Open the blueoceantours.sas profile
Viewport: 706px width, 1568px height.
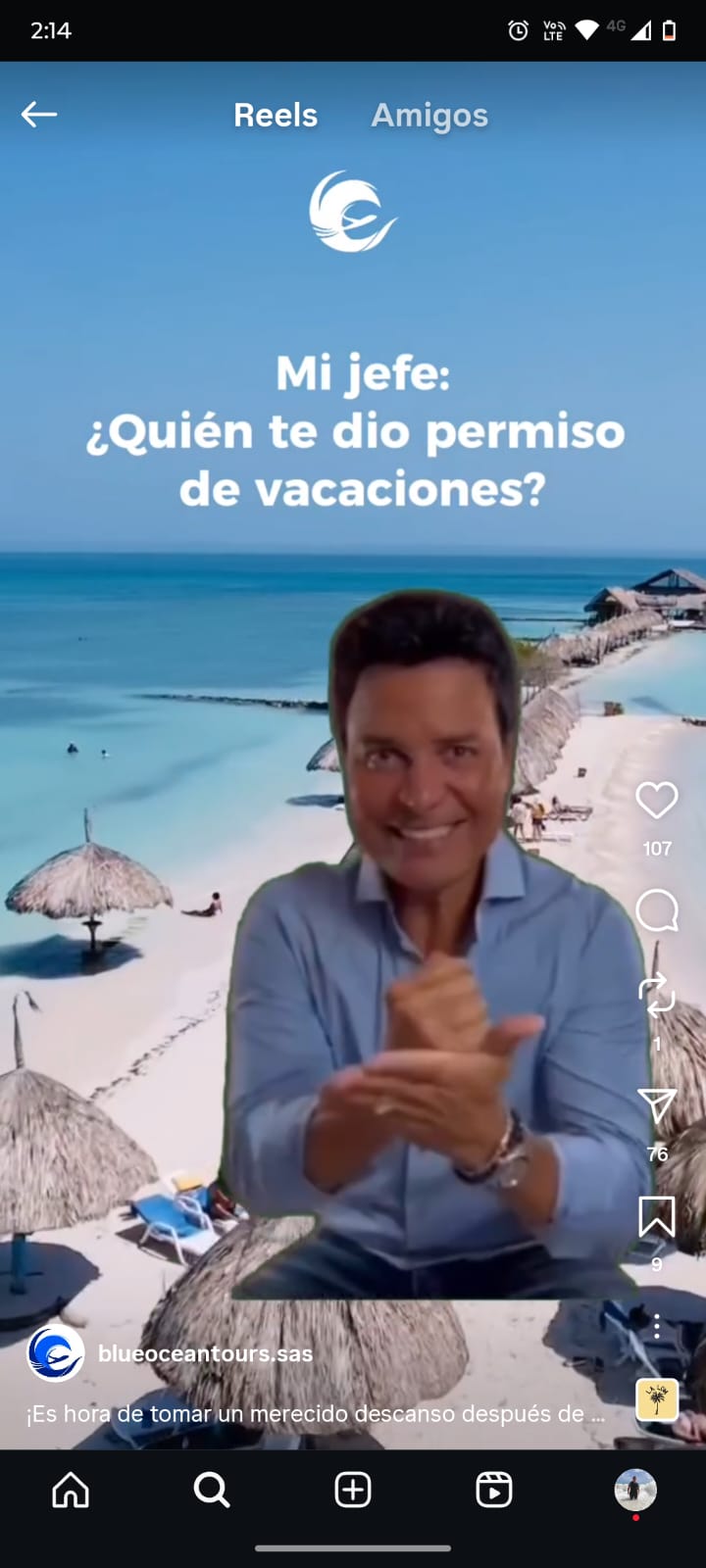click(205, 1353)
